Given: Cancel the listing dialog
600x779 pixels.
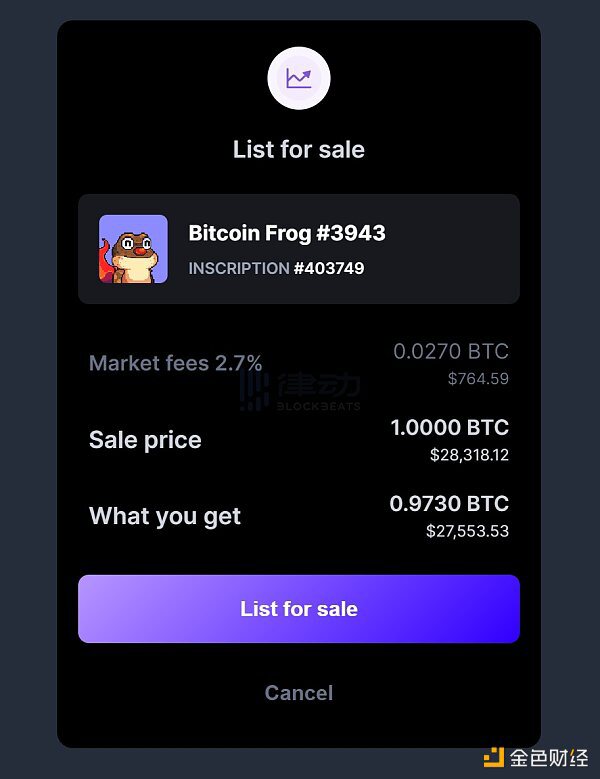Looking at the screenshot, I should (298, 693).
